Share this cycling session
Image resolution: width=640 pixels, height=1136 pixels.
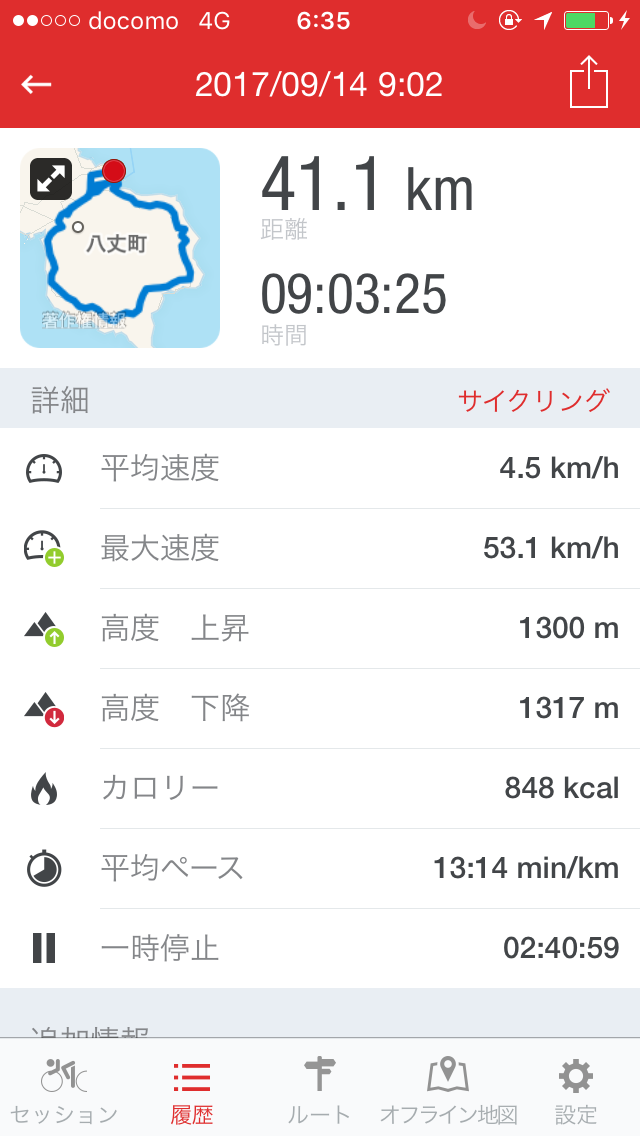point(589,81)
